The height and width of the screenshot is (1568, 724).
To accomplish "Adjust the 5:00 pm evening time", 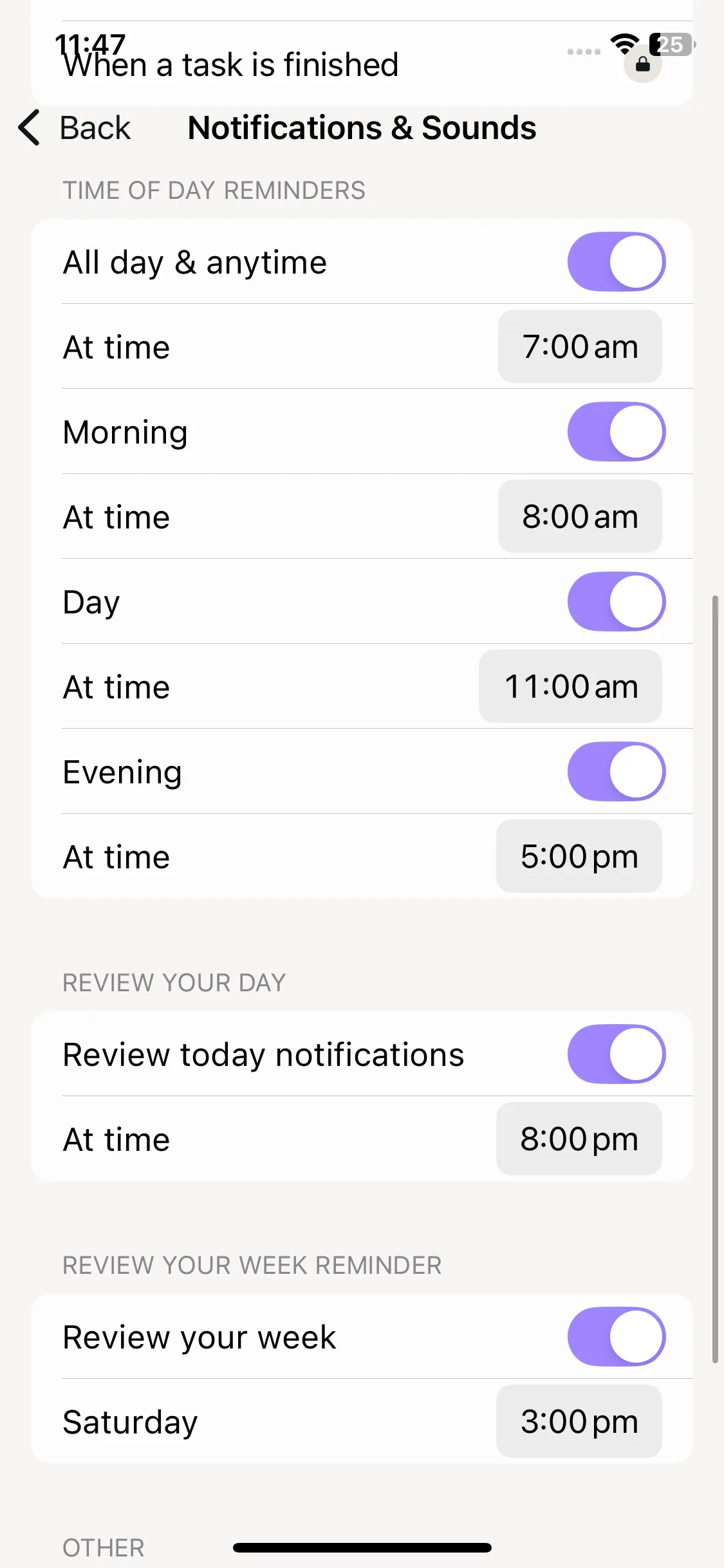I will pos(579,857).
